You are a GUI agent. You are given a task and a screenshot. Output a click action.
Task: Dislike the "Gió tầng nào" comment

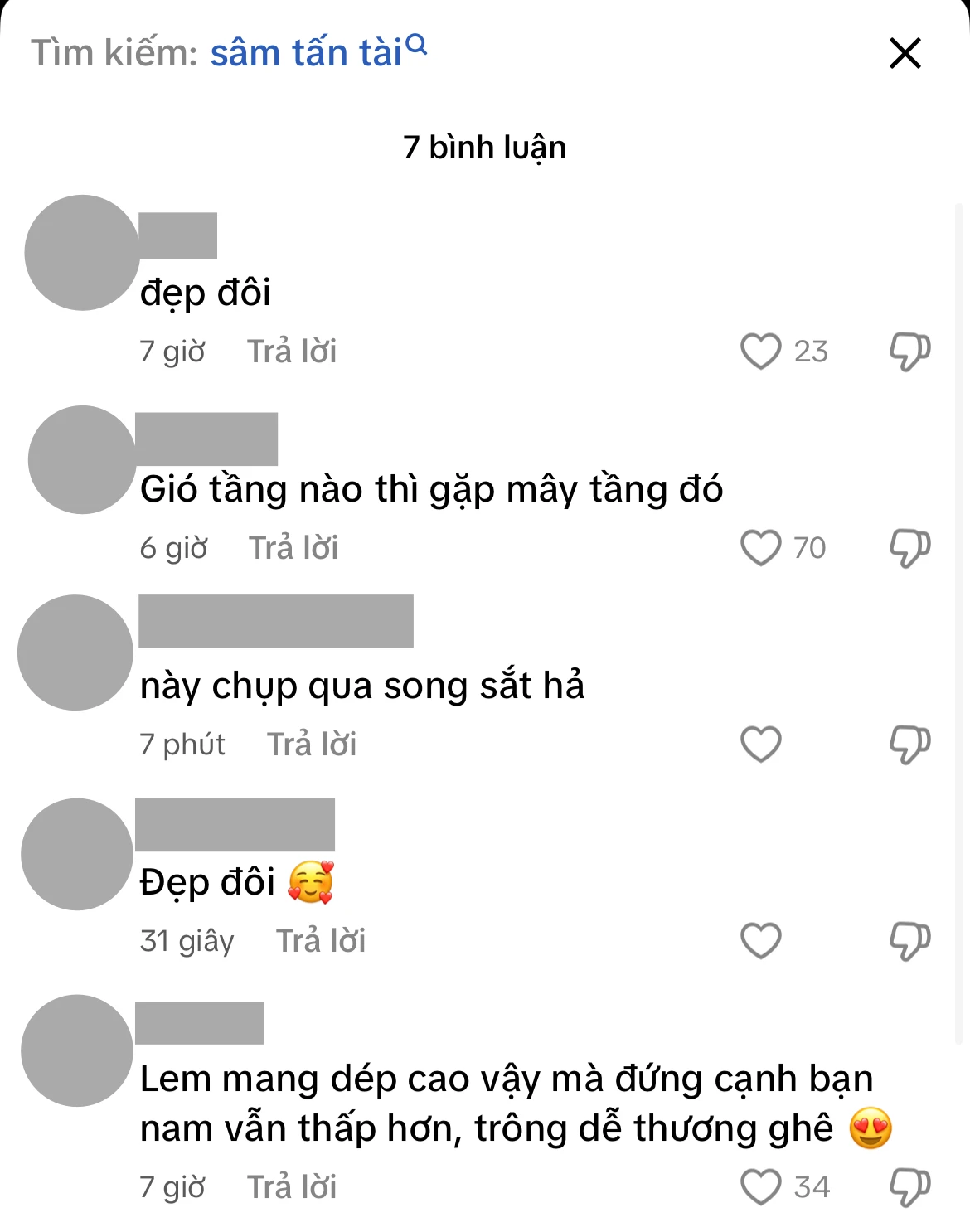click(x=909, y=548)
